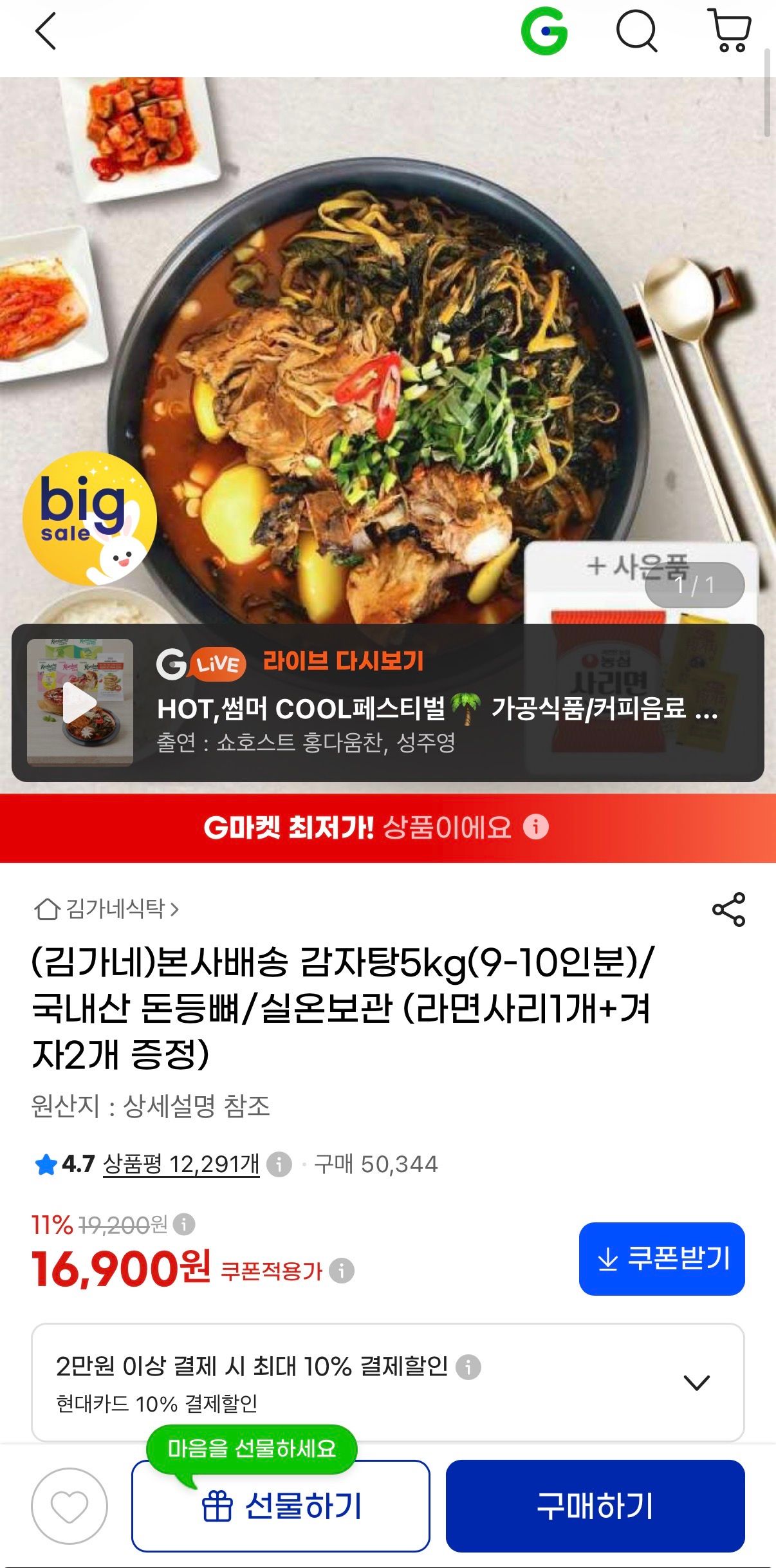Add this product to wishlist

coord(69,1506)
